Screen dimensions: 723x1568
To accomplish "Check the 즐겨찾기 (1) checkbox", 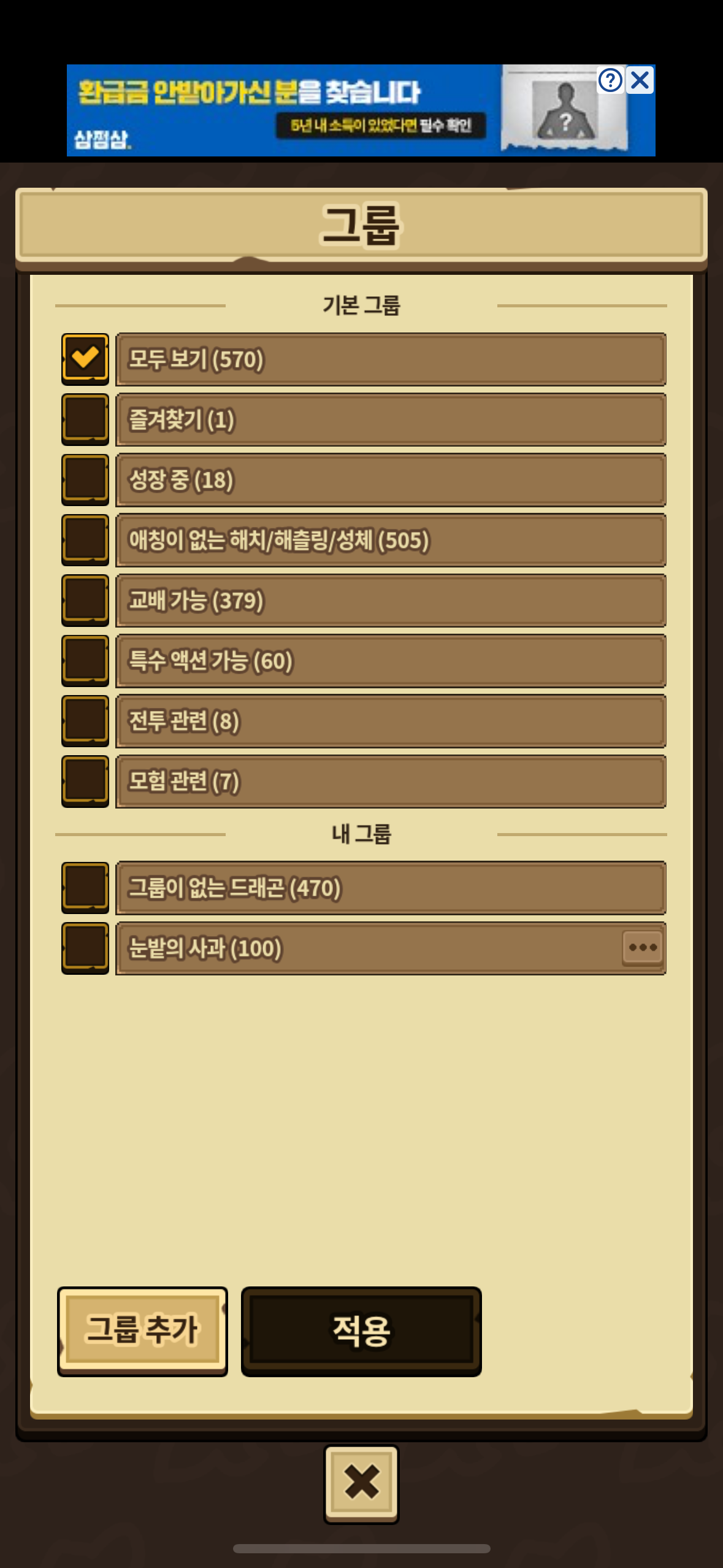I will pyautogui.click(x=85, y=420).
